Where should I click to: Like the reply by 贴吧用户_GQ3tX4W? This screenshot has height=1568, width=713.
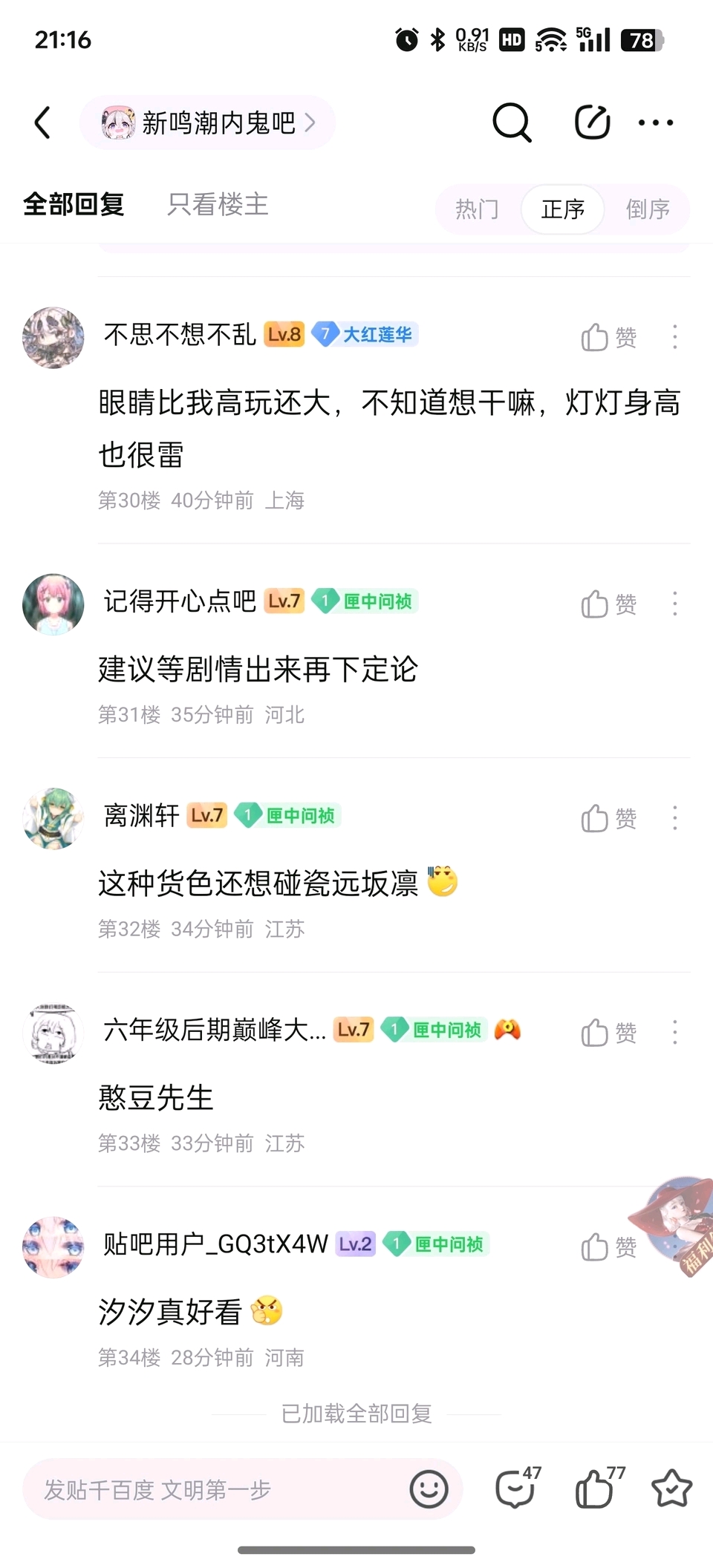[608, 1247]
